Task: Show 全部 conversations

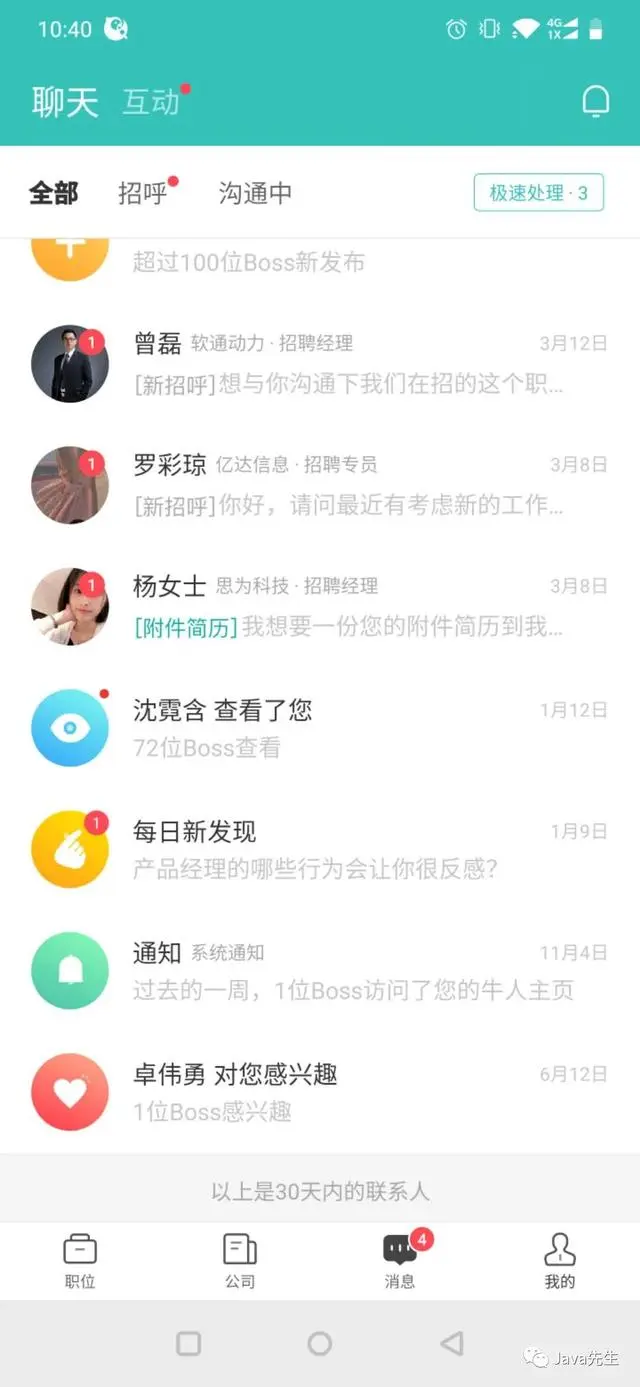Action: pos(53,193)
